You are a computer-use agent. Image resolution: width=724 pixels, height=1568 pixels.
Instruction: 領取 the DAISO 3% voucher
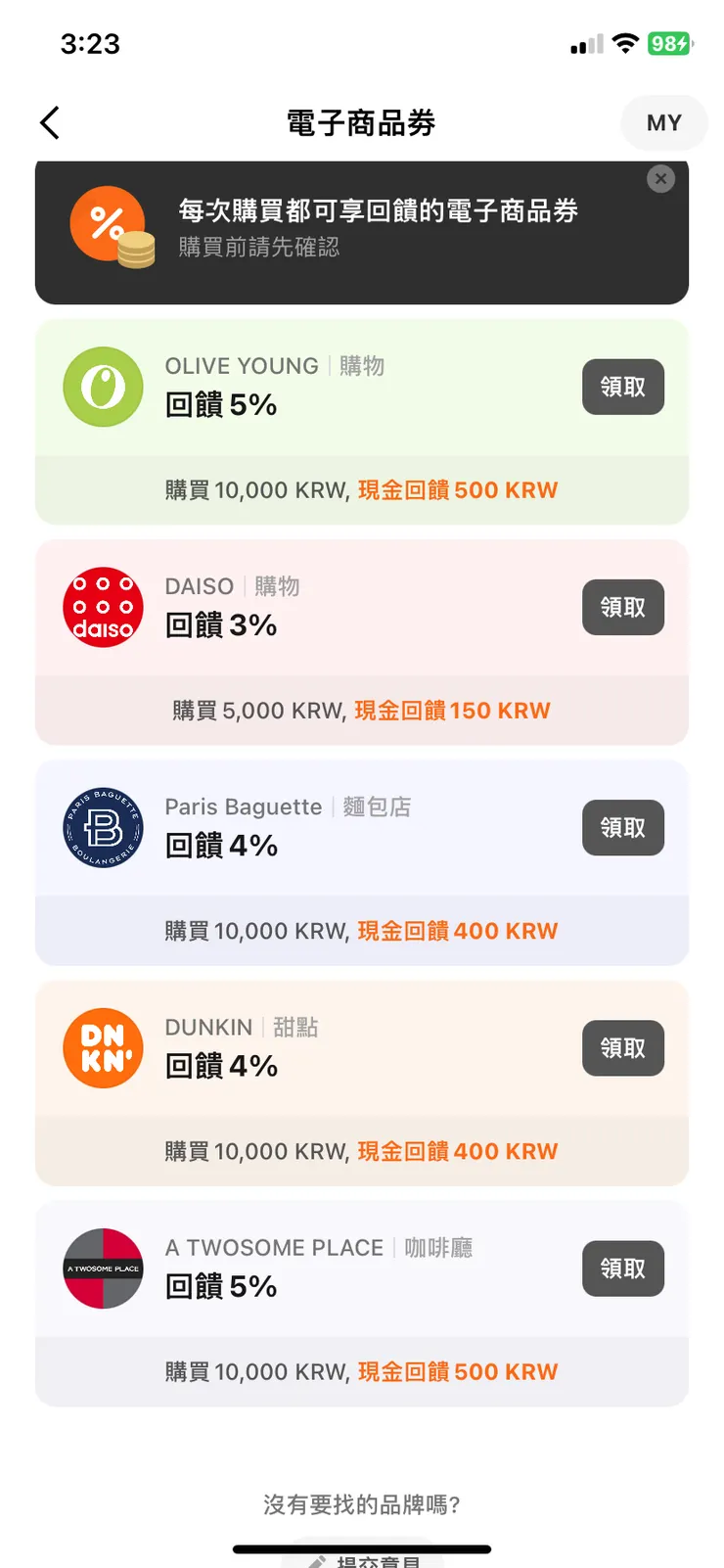(623, 607)
